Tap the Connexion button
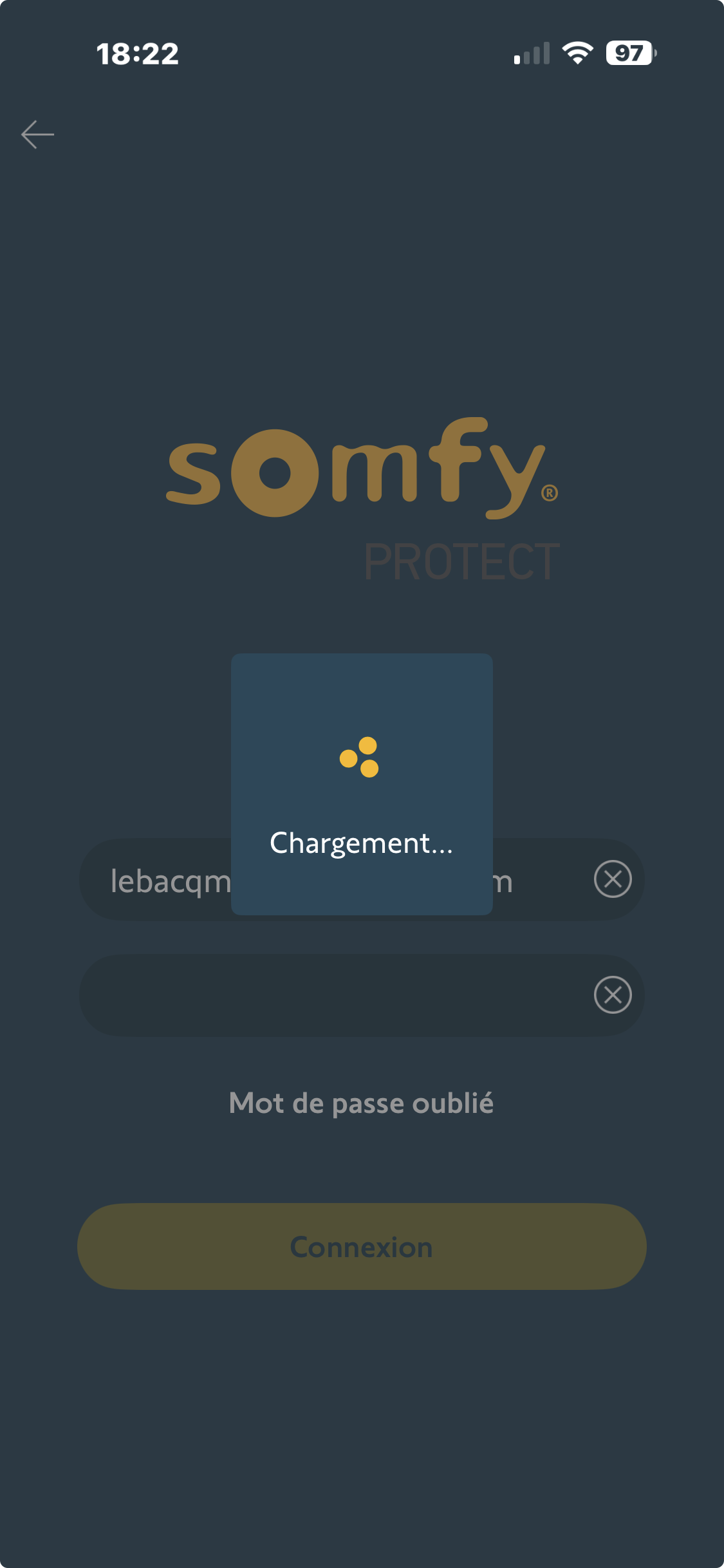The width and height of the screenshot is (724, 1568). click(362, 1247)
